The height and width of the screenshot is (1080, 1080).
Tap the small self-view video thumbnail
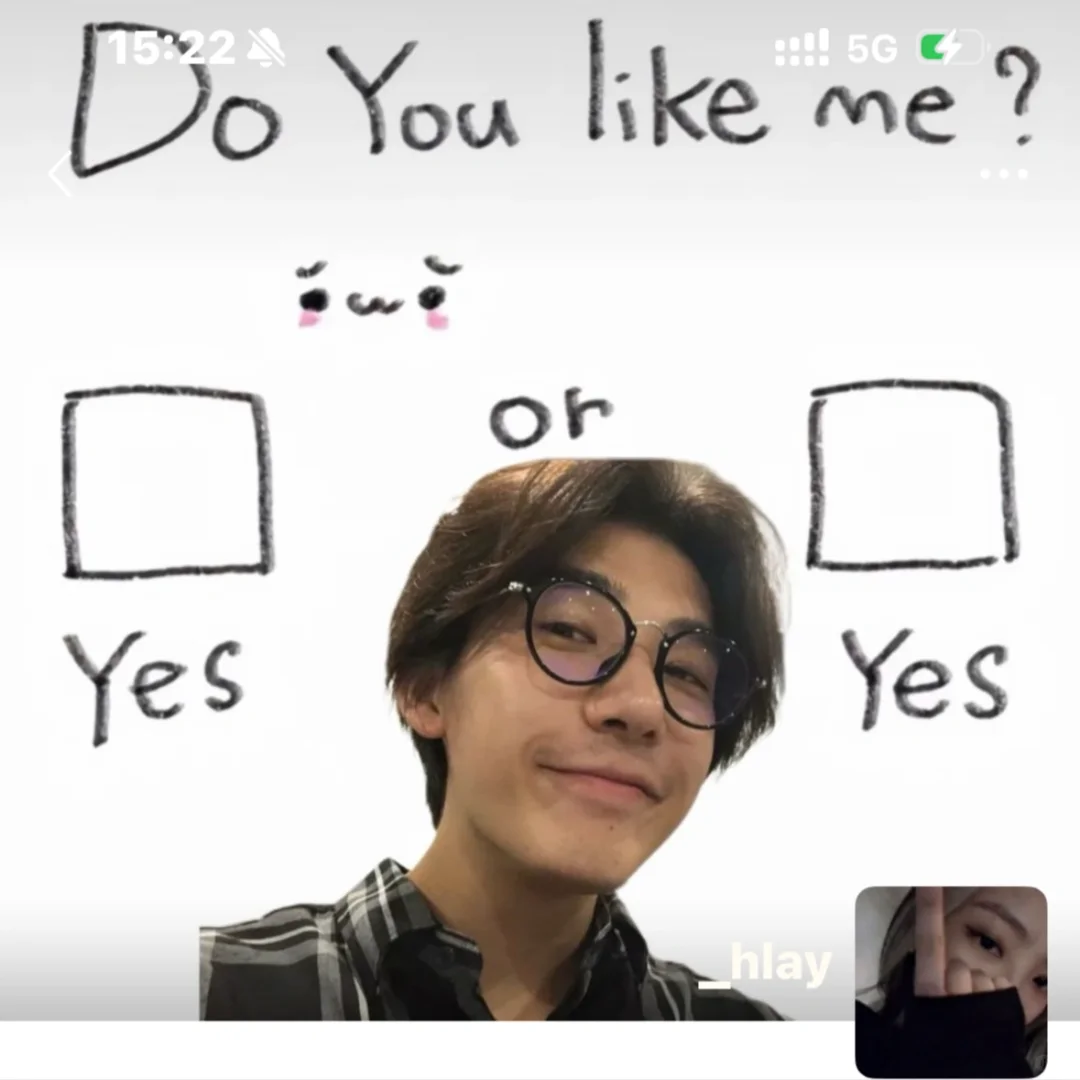[x=950, y=980]
